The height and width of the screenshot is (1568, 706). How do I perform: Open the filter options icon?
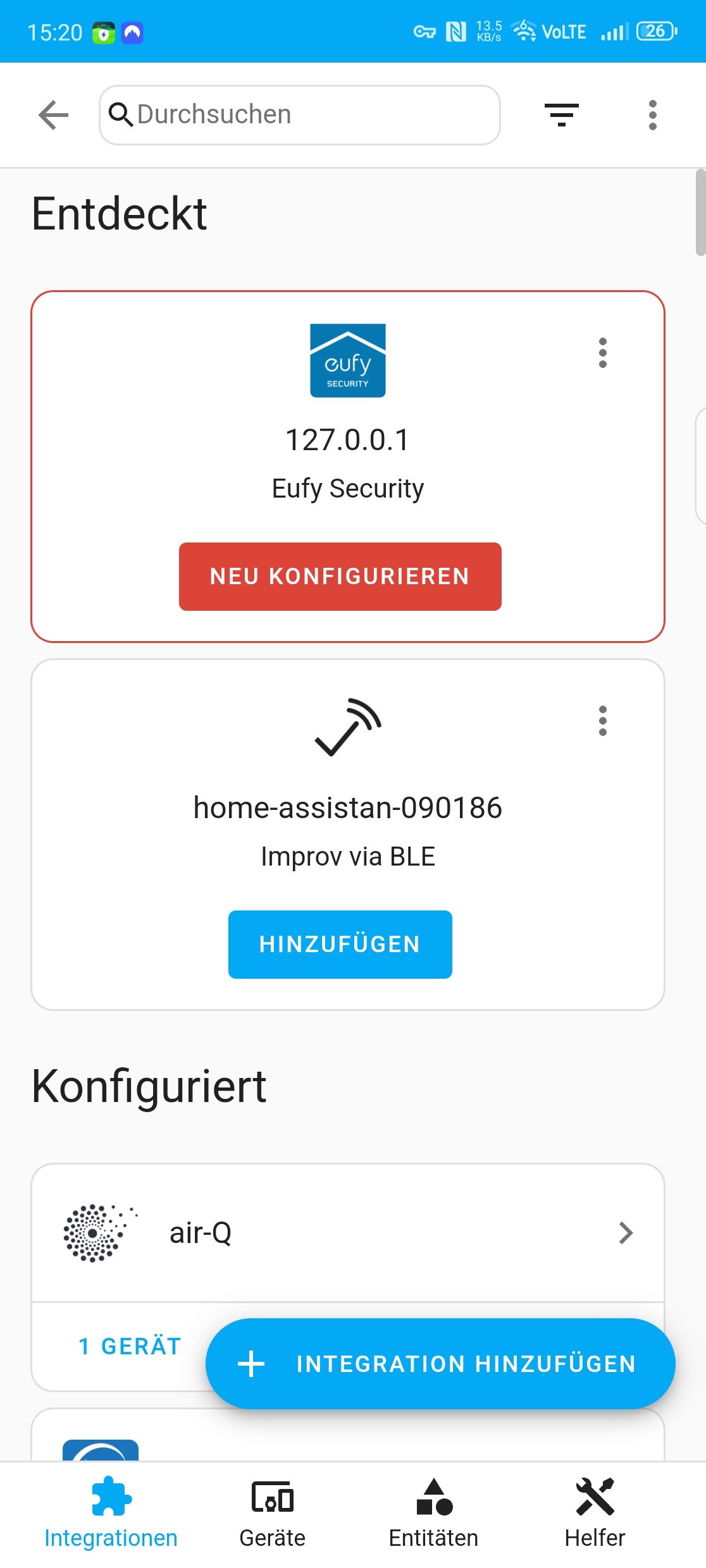561,115
